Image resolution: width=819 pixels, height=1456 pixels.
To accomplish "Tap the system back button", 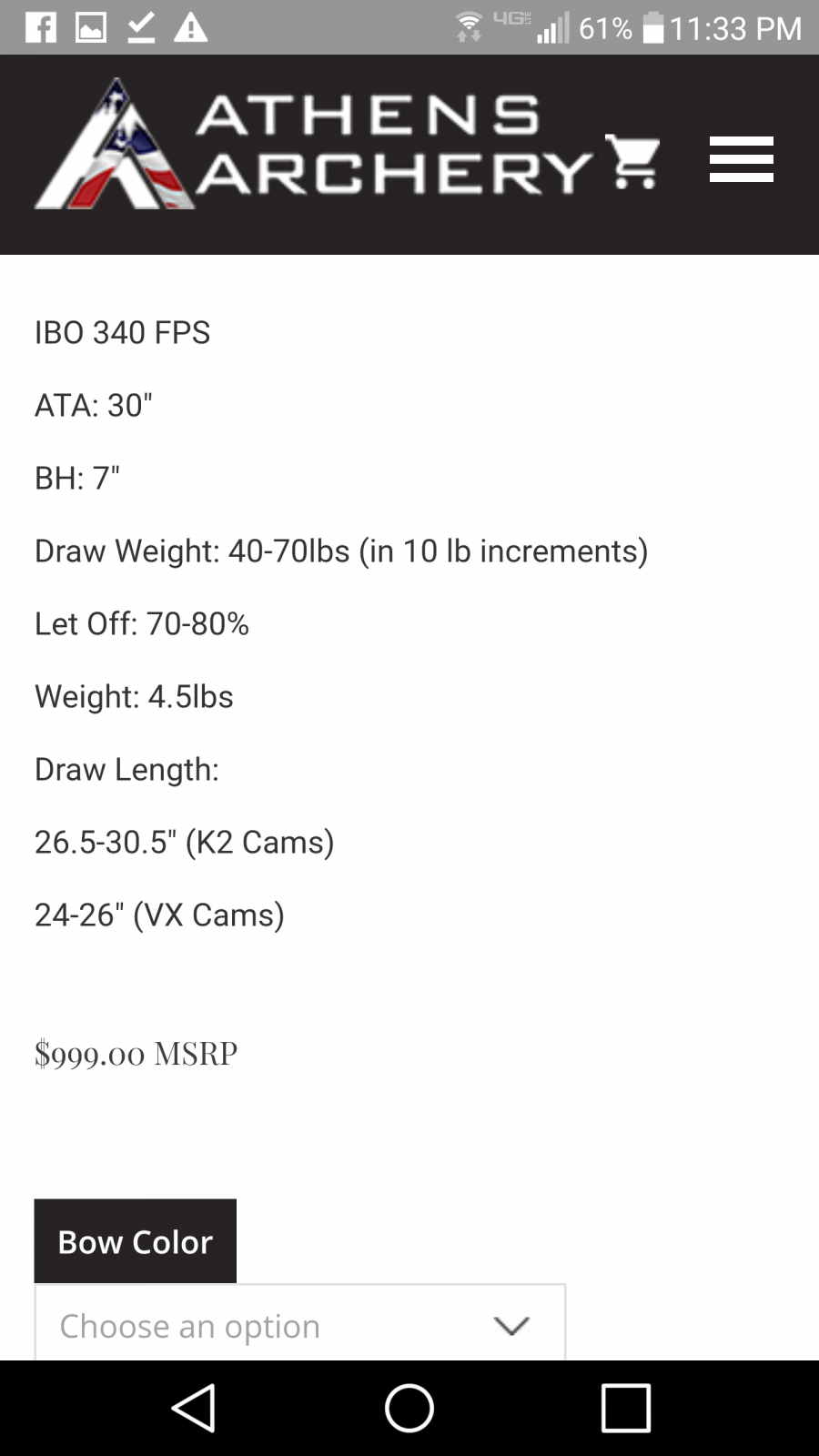I will click(194, 1408).
